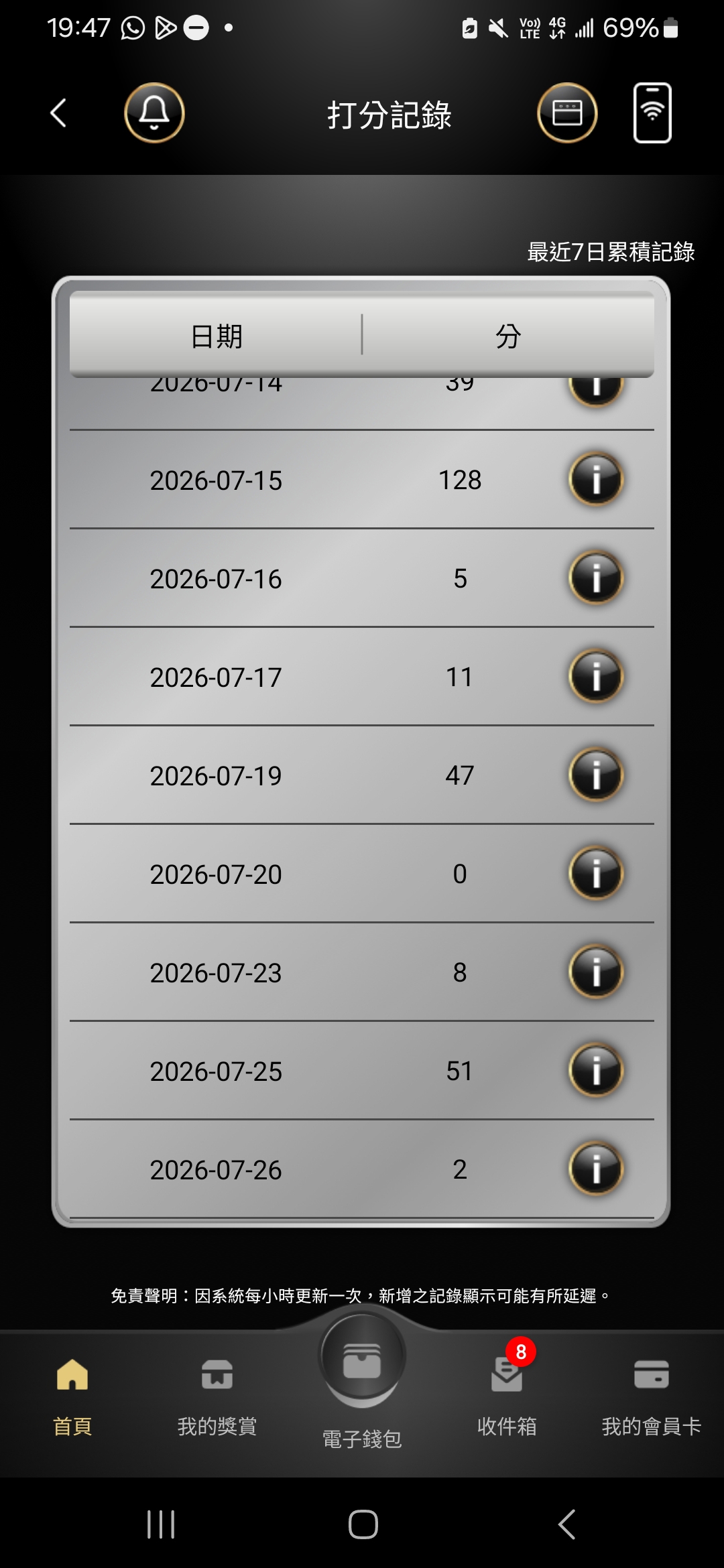Open the 我的會員卡 tab
724x1568 pixels.
pos(652,1396)
